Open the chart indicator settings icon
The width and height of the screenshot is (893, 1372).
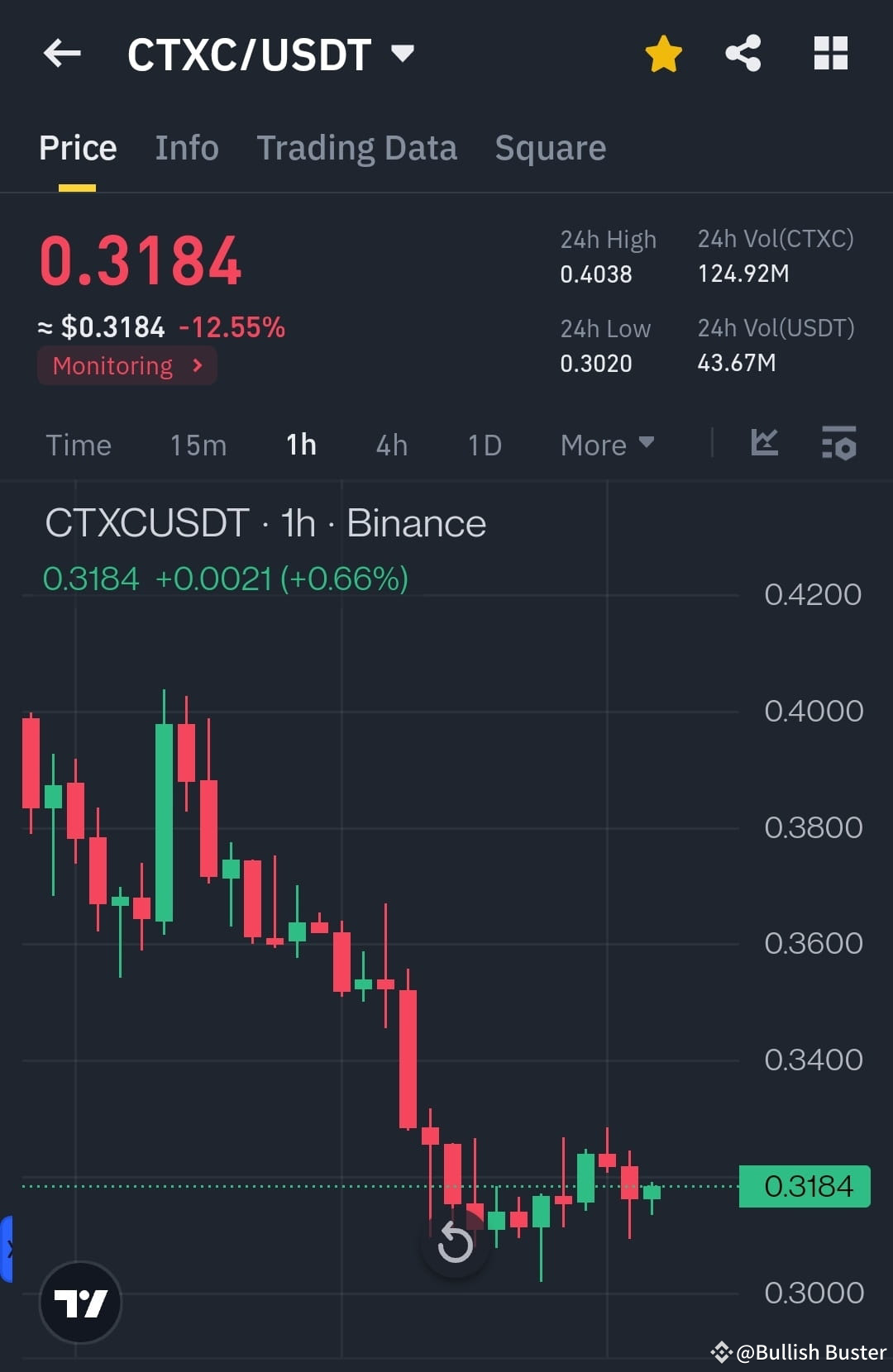838,445
